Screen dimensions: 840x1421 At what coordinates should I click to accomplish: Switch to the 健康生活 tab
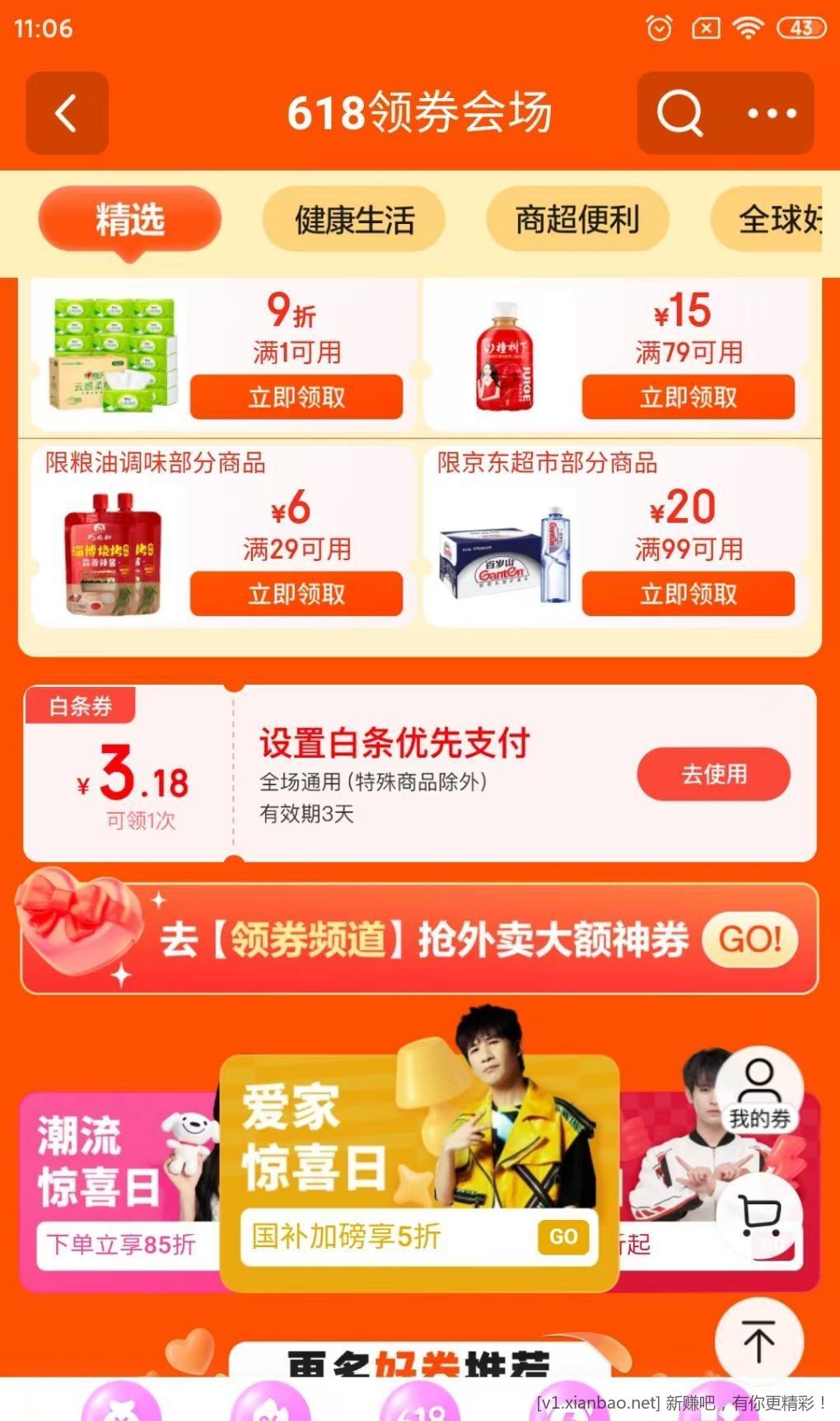click(354, 220)
